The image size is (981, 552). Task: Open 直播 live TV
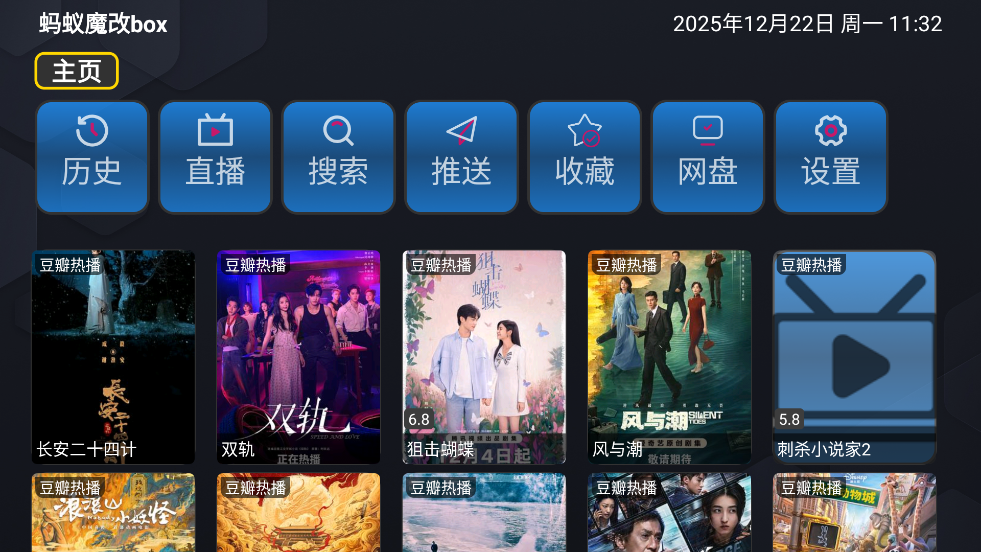tap(215, 157)
